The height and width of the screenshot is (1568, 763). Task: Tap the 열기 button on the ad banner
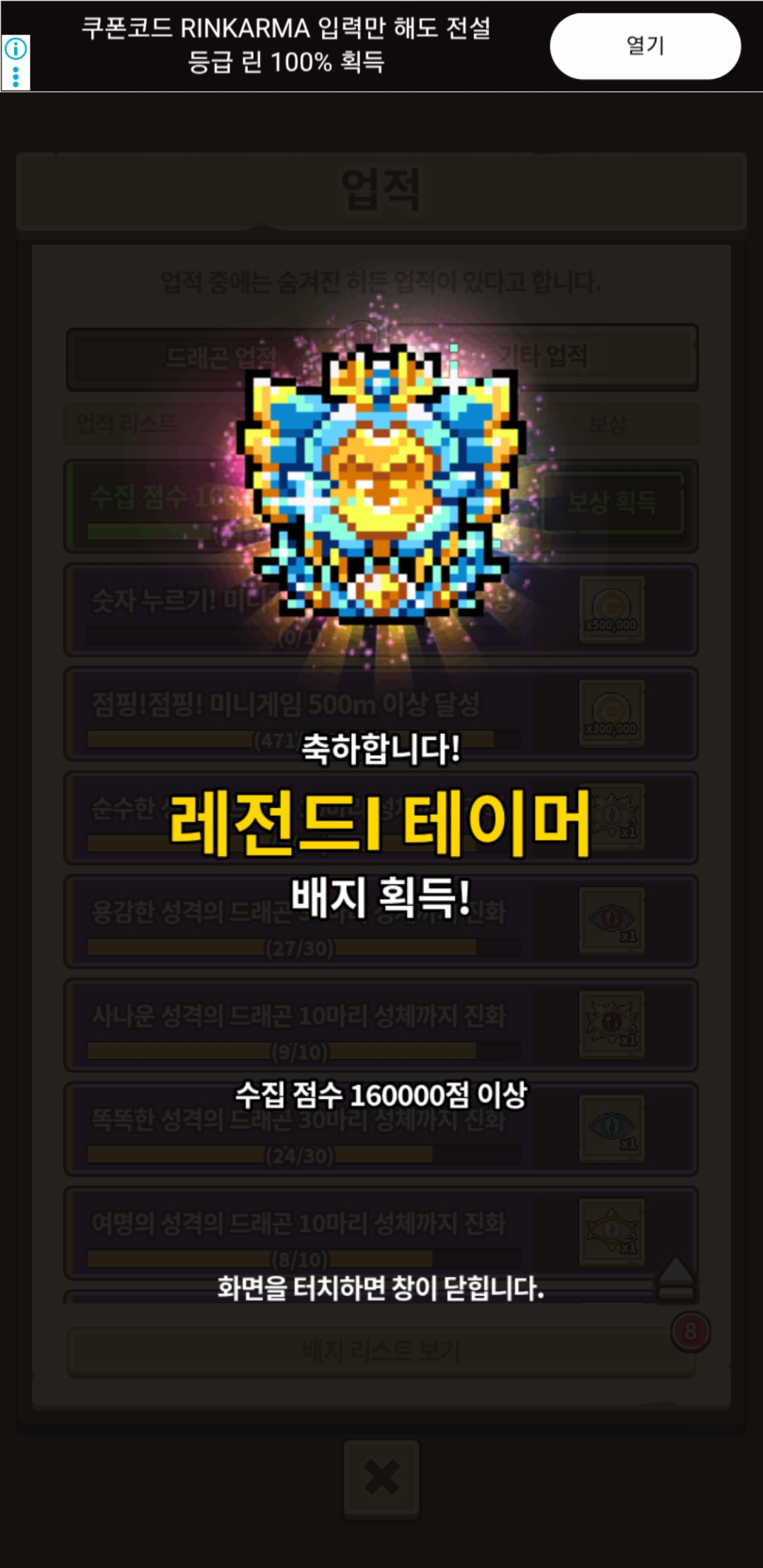(645, 46)
